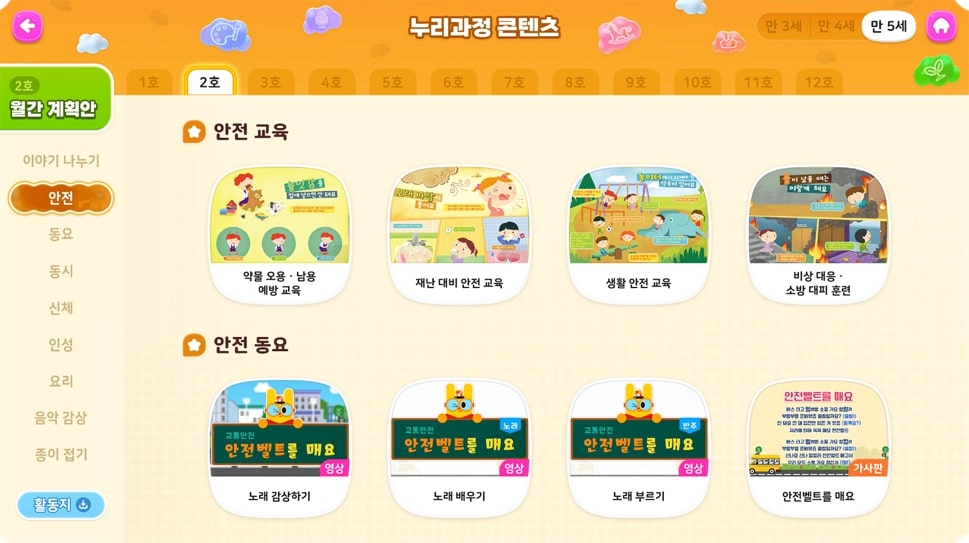Open 비상 대응·소방 대피 훈련 card
Image resolution: width=969 pixels, height=543 pixels.
click(818, 234)
